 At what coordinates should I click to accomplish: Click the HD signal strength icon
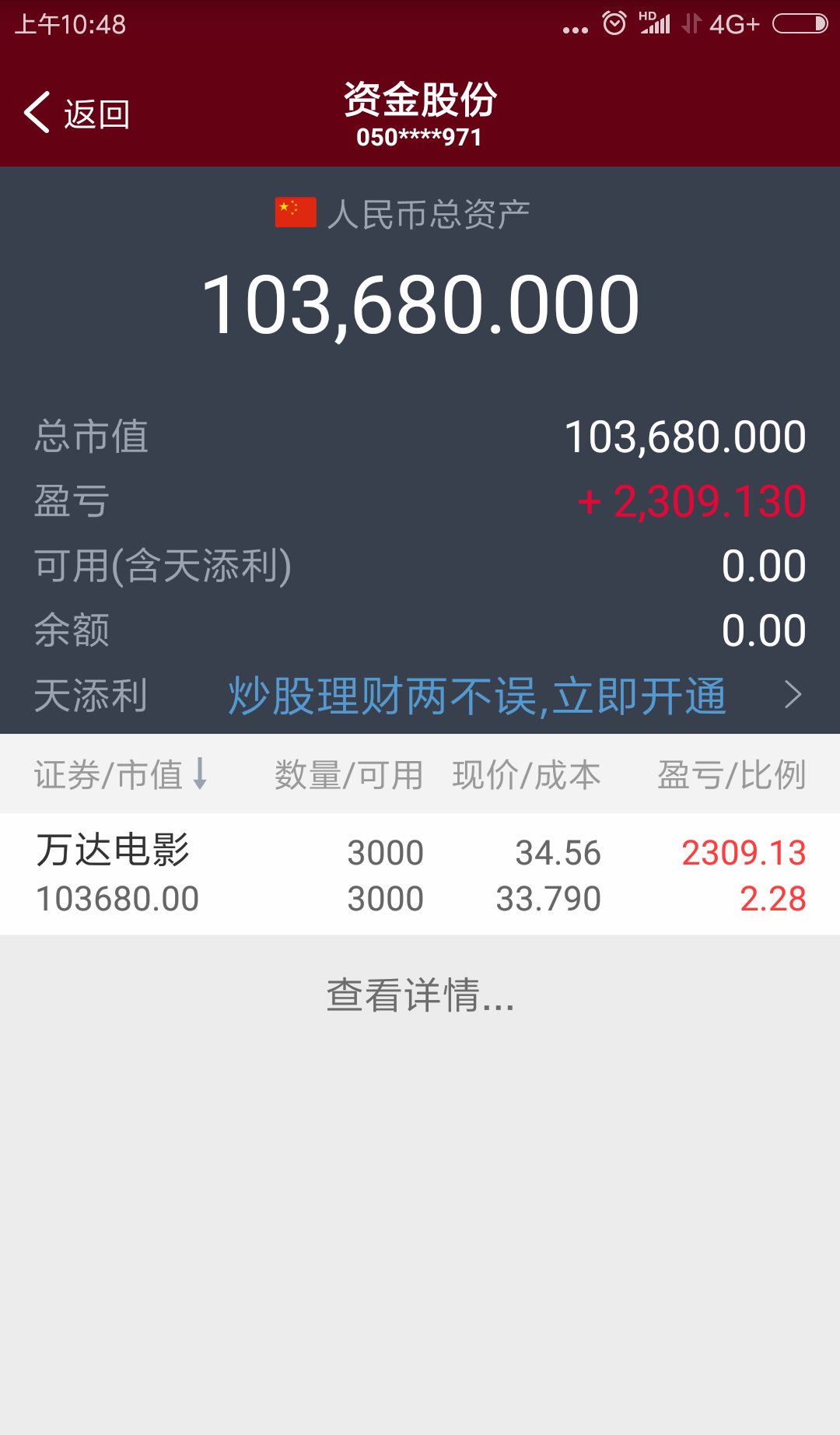654,25
